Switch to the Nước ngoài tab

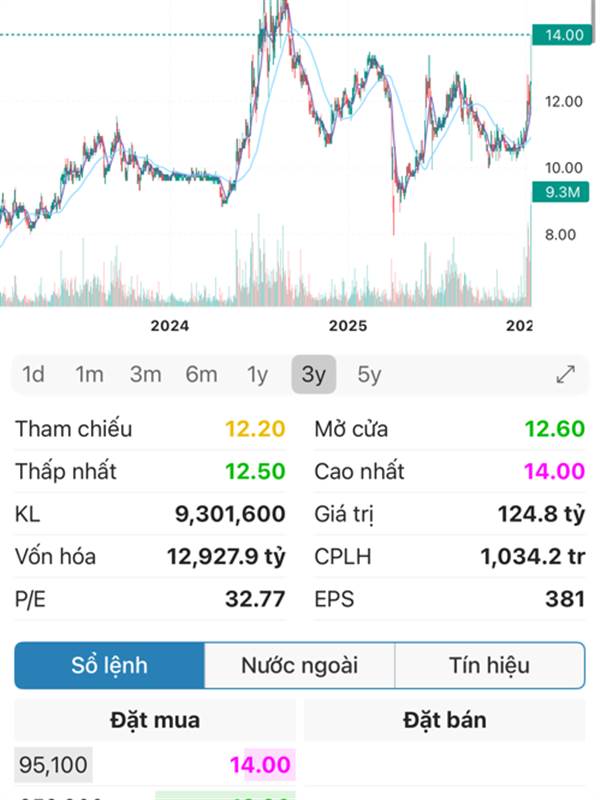tap(299, 666)
